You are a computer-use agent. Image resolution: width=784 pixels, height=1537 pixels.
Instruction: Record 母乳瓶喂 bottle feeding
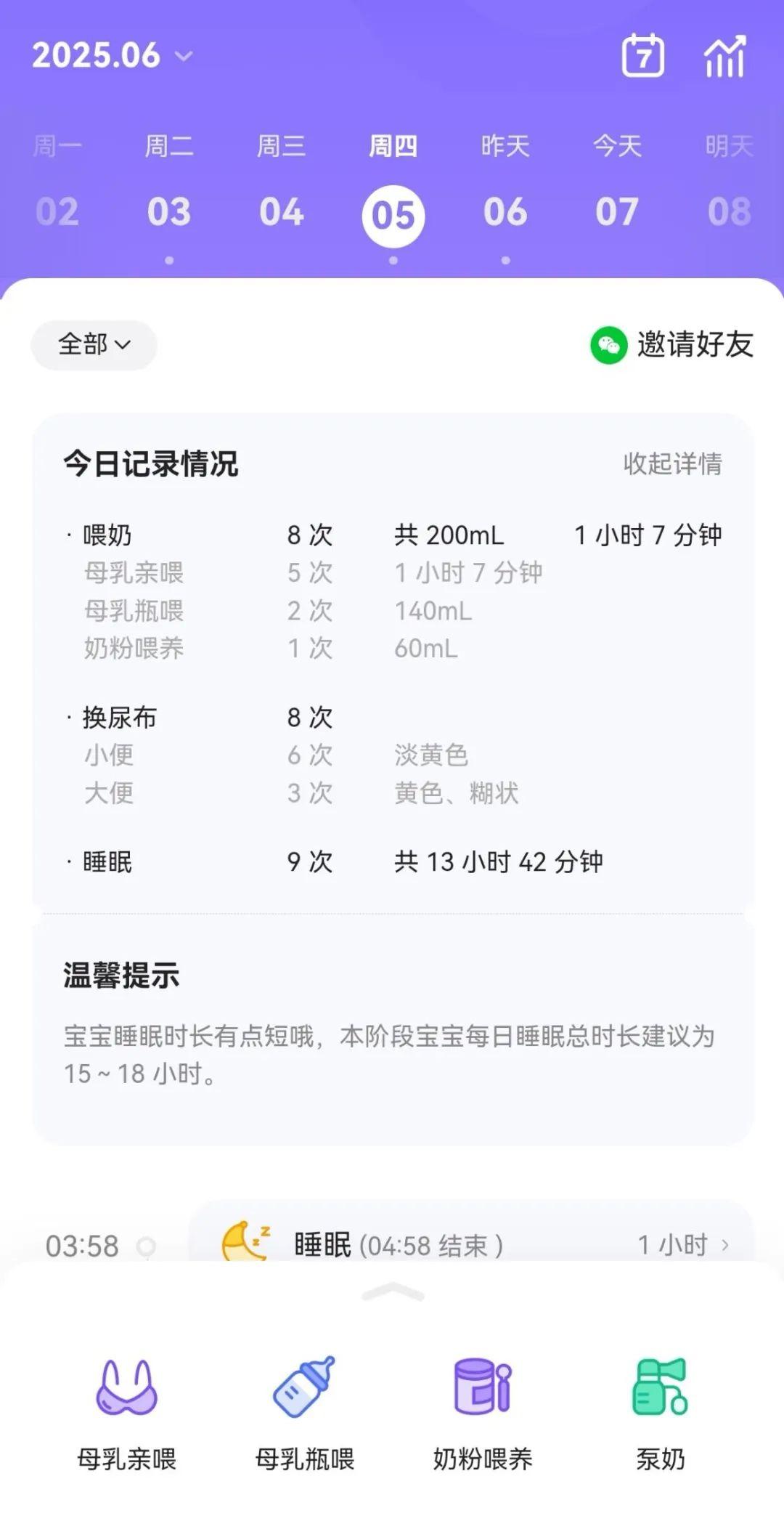coord(304,1414)
